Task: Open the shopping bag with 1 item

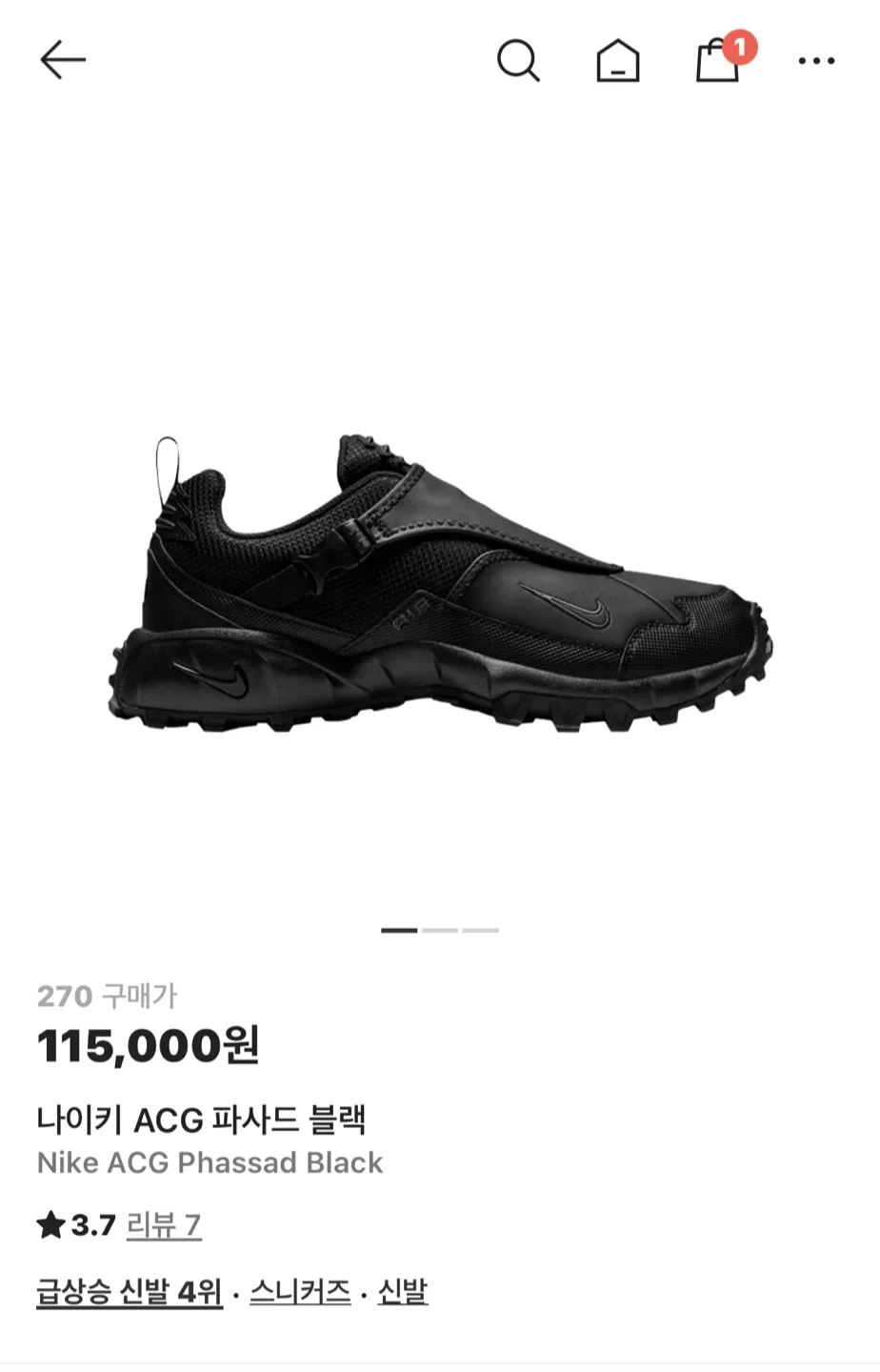Action: pyautogui.click(x=719, y=62)
